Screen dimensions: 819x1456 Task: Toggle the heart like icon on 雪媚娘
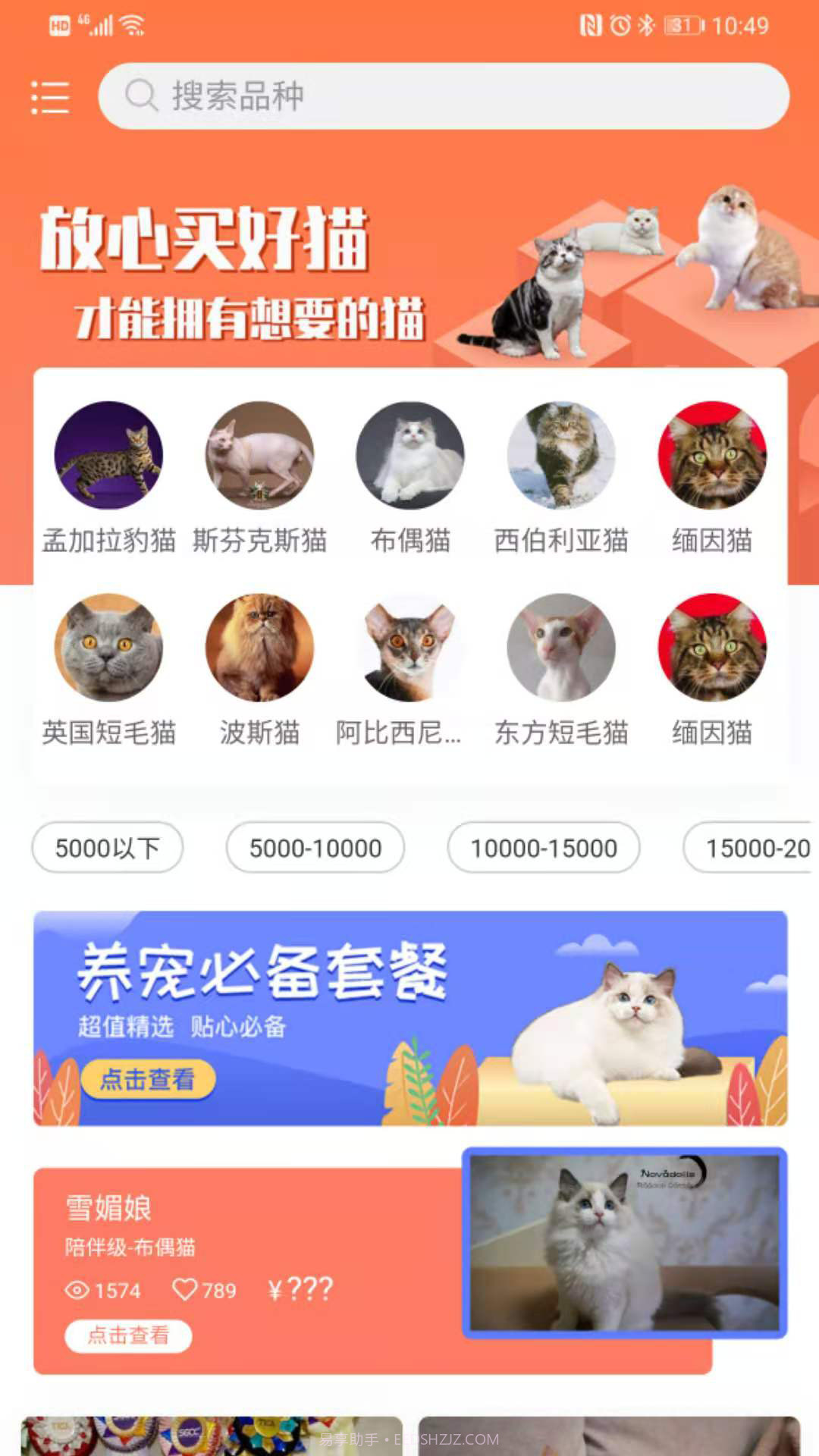pyautogui.click(x=184, y=1288)
